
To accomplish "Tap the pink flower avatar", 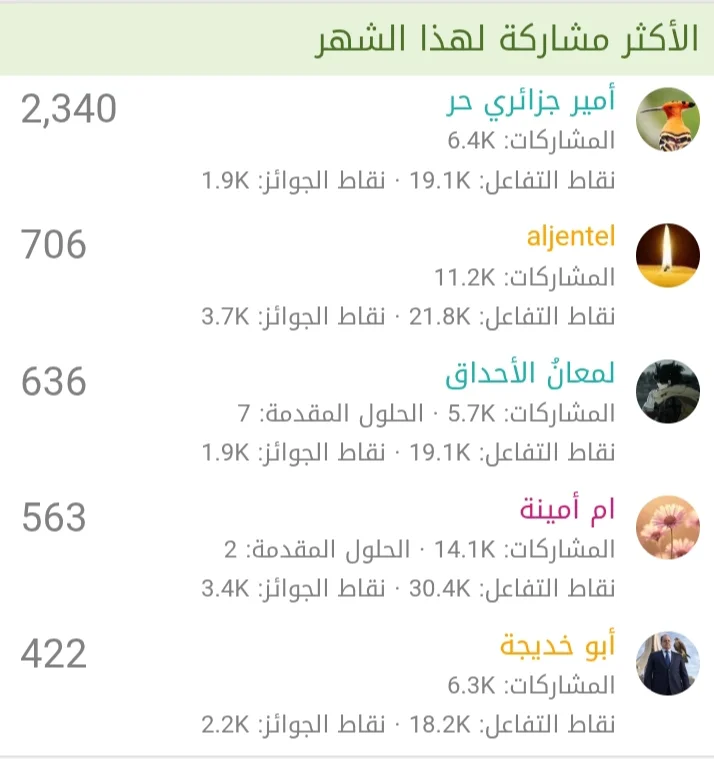I will [x=667, y=527].
